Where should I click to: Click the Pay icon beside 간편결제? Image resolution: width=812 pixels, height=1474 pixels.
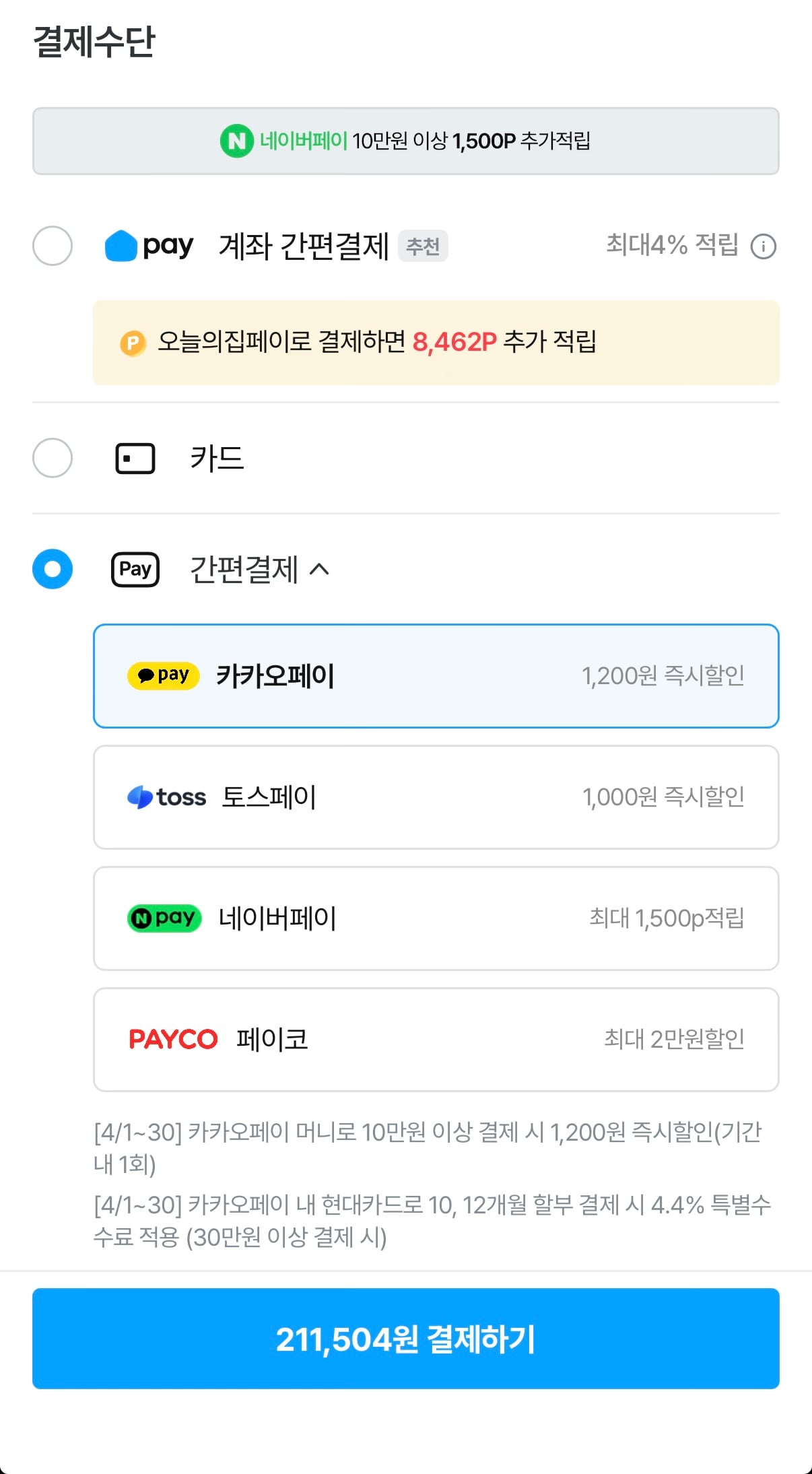[134, 569]
